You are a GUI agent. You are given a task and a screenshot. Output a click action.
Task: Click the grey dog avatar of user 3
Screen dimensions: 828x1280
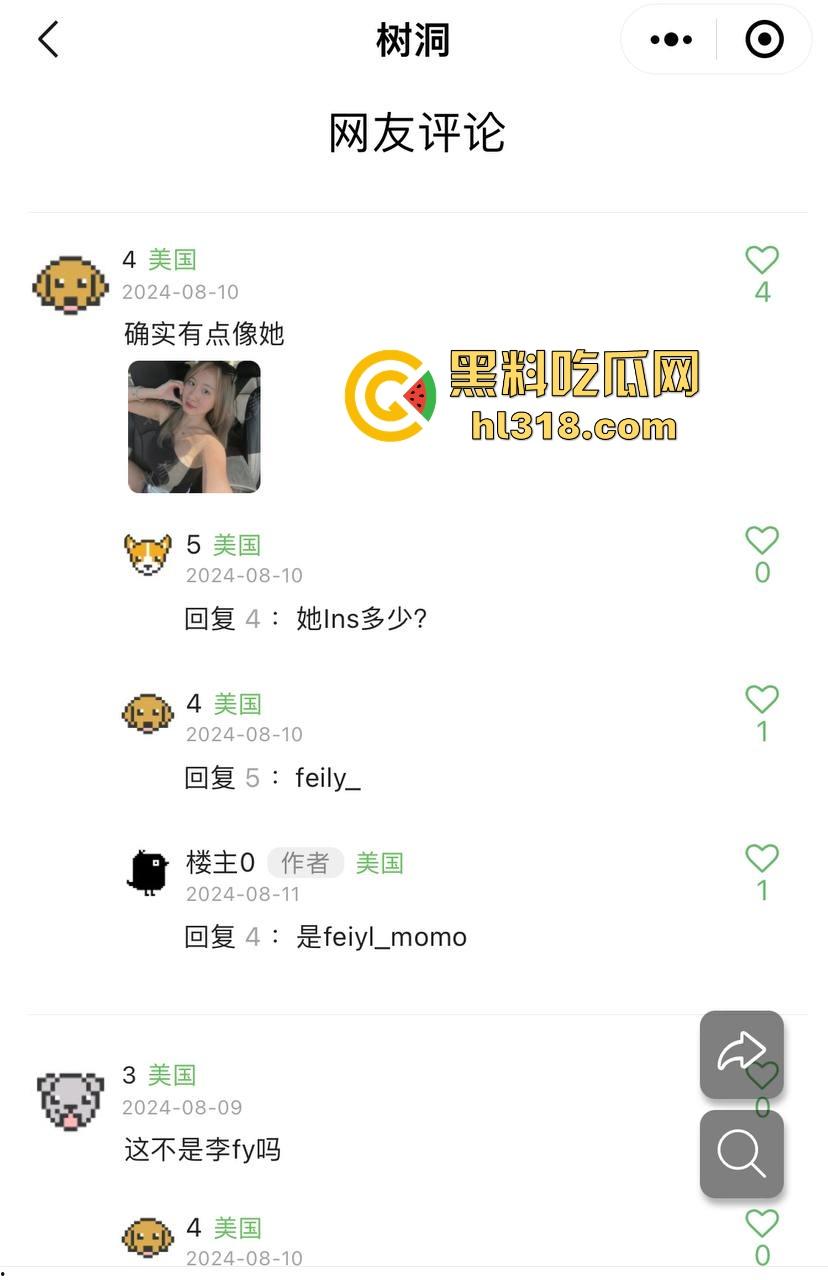tap(70, 1098)
